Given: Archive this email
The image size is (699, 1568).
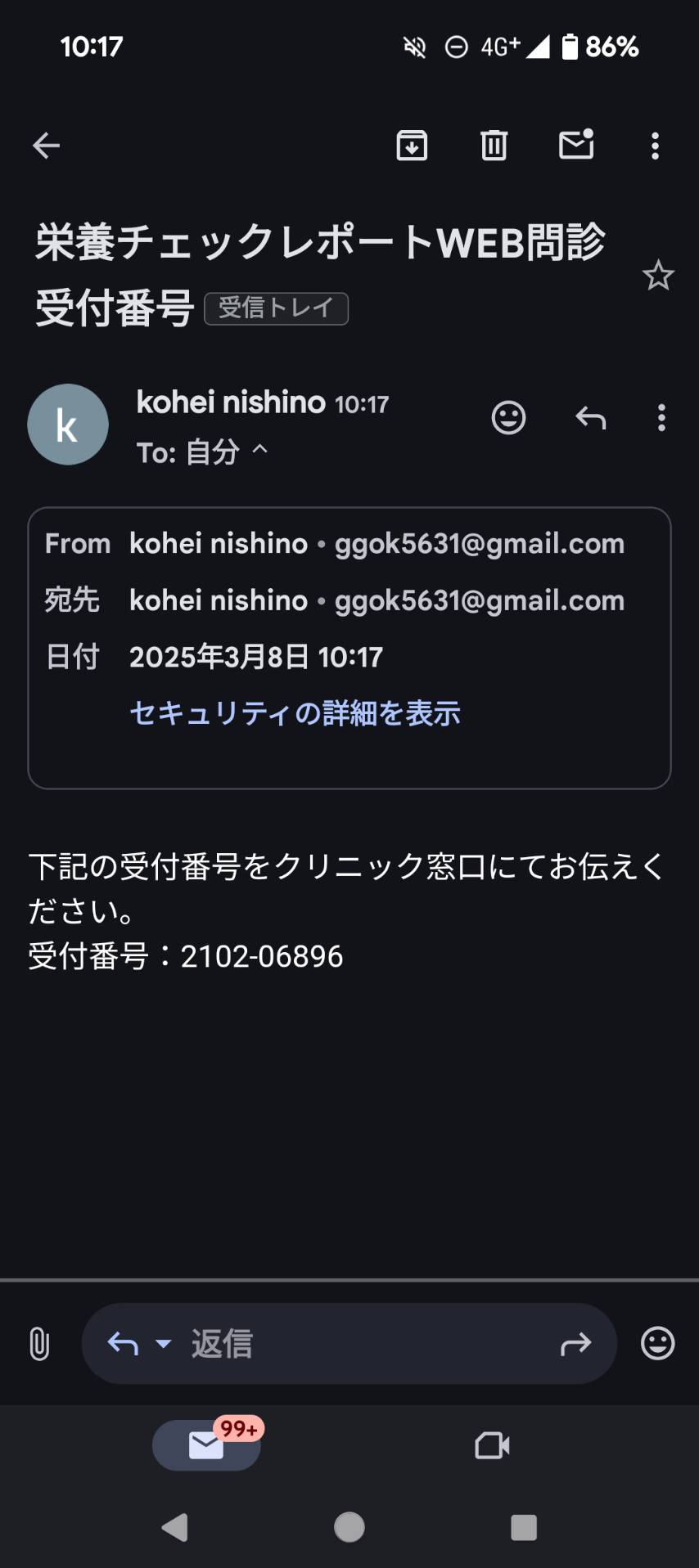Looking at the screenshot, I should coord(412,146).
